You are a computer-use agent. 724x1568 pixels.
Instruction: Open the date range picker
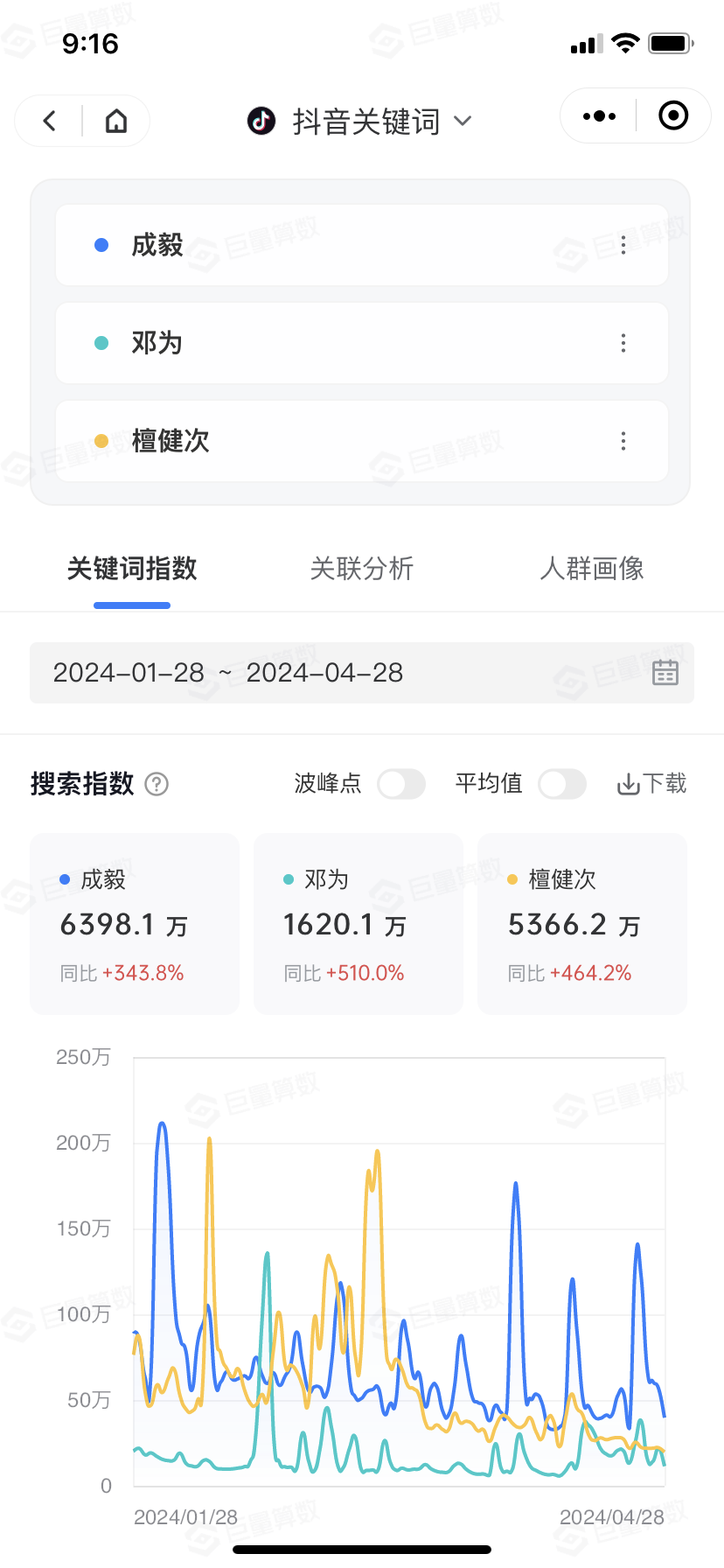click(x=362, y=673)
